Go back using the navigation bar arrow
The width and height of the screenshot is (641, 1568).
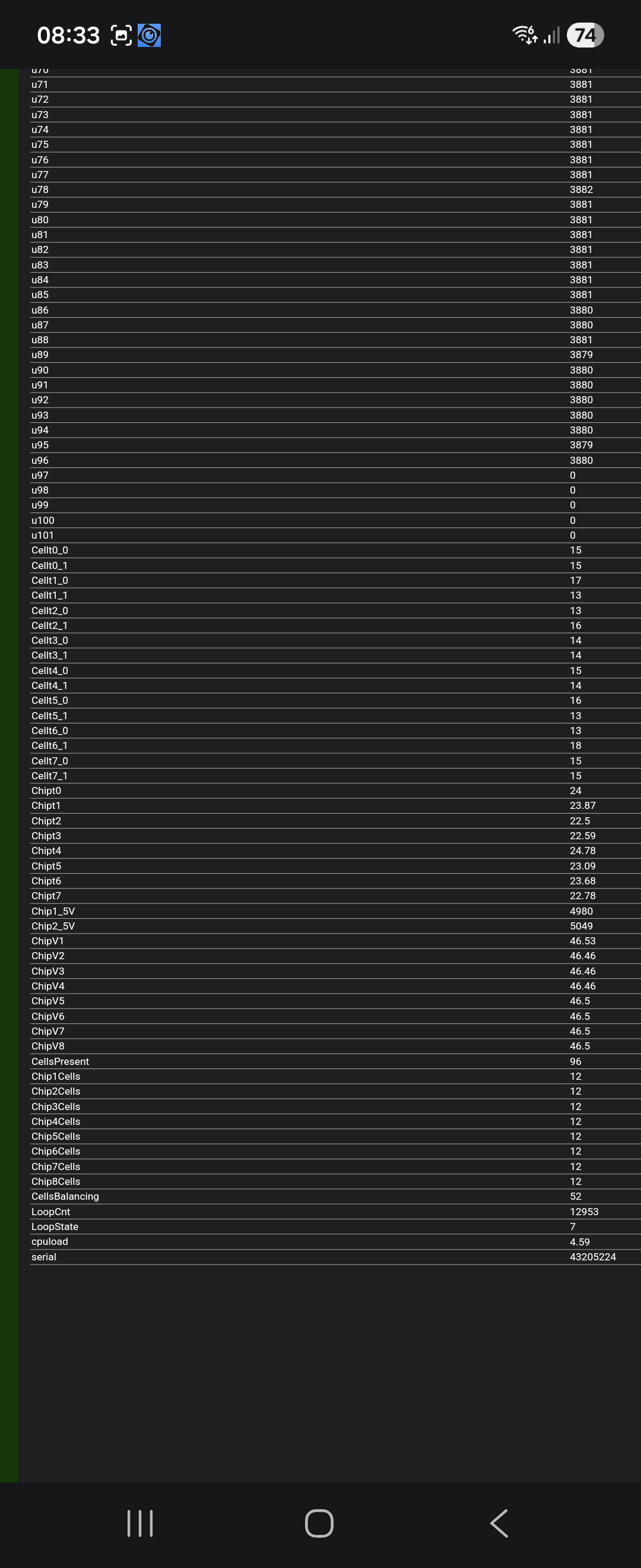499,1523
